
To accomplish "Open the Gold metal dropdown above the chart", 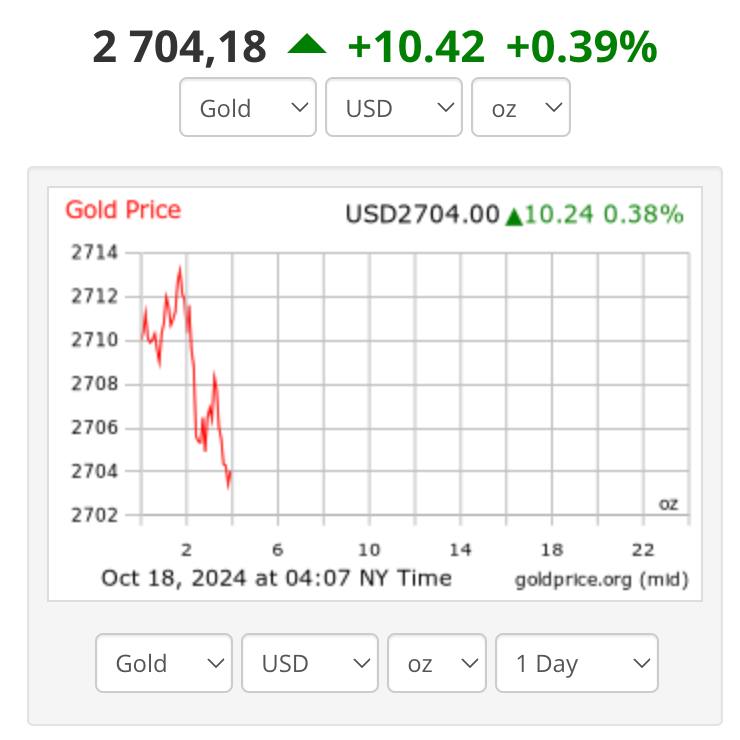I will click(x=248, y=107).
